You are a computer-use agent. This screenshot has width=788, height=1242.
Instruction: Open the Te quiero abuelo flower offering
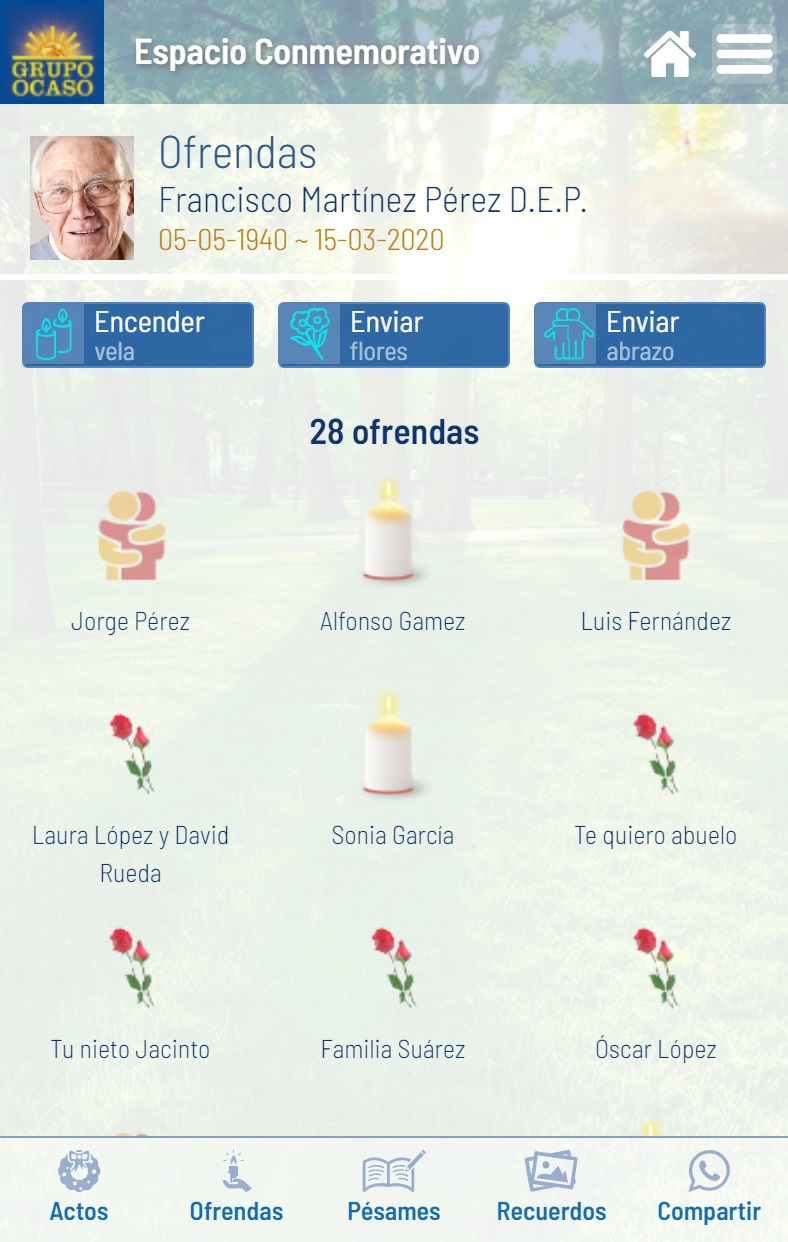click(x=657, y=753)
